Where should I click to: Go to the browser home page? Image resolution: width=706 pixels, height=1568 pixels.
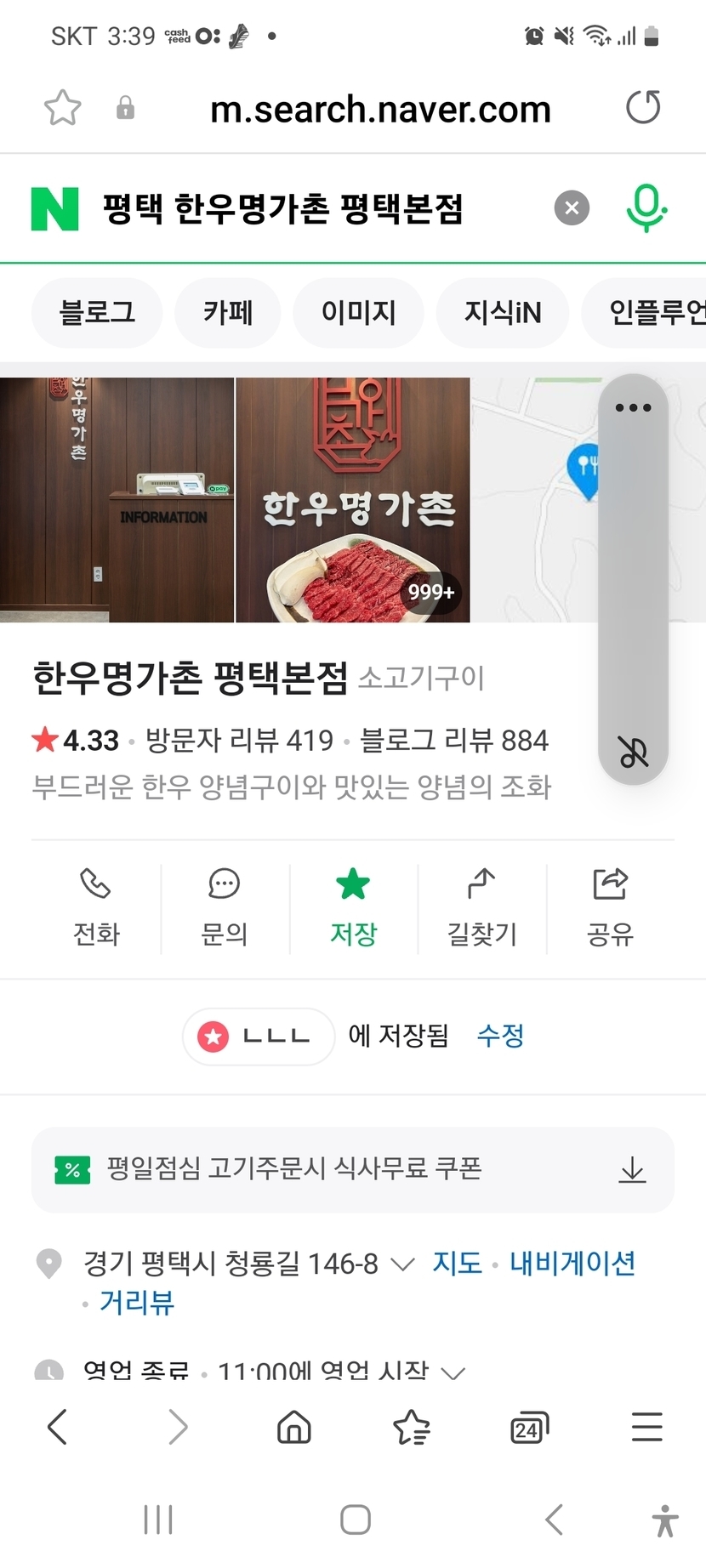294,1428
